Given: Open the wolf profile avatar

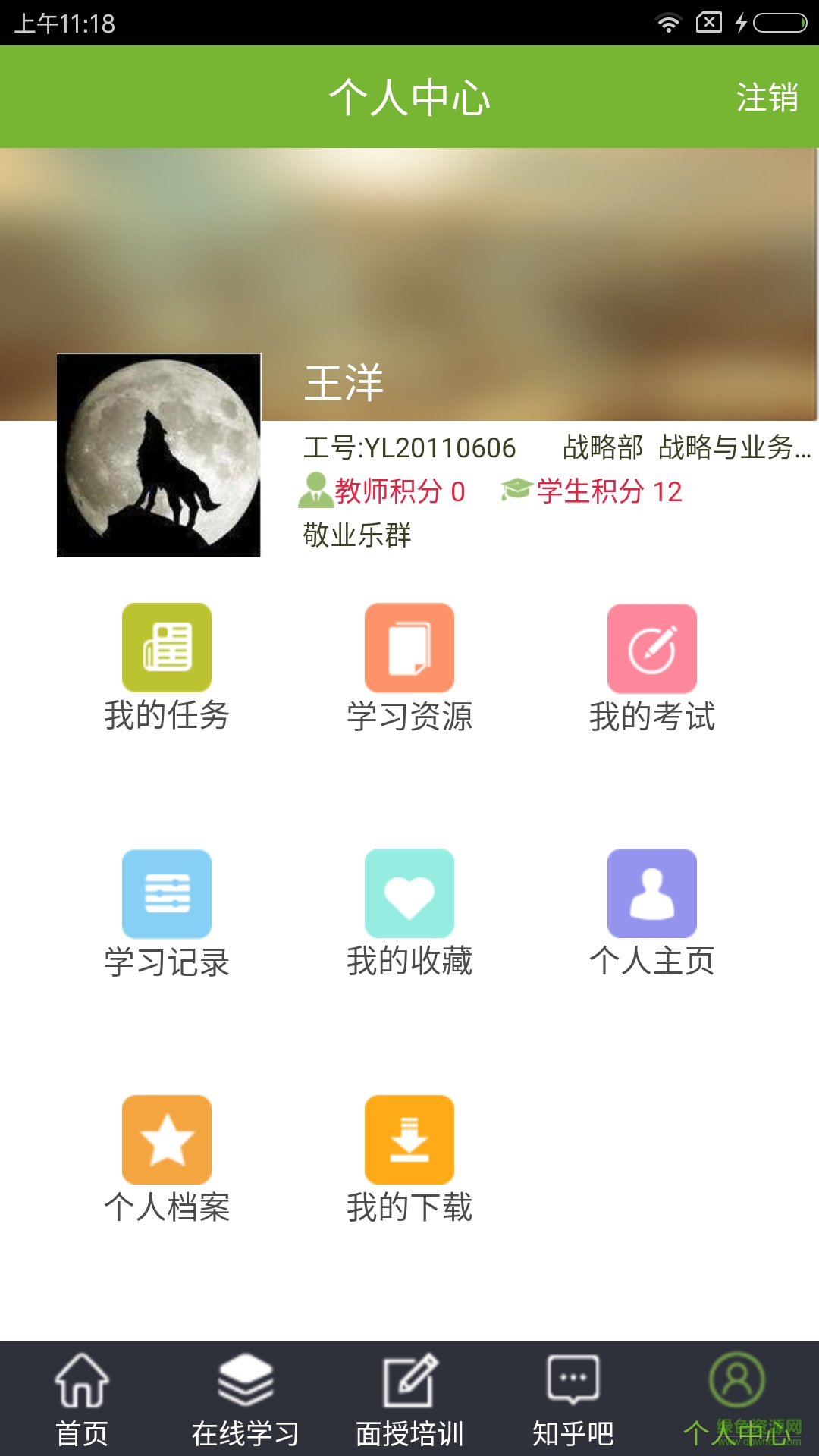Looking at the screenshot, I should click(159, 455).
